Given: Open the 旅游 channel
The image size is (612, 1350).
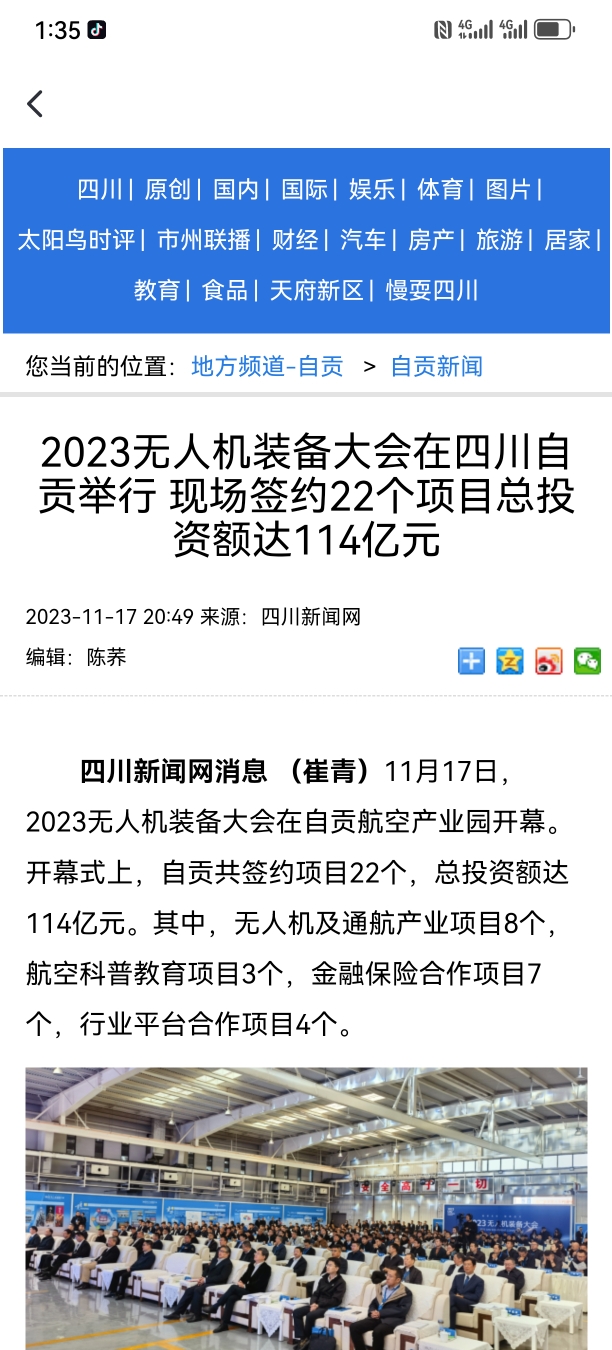Looking at the screenshot, I should click(x=499, y=240).
